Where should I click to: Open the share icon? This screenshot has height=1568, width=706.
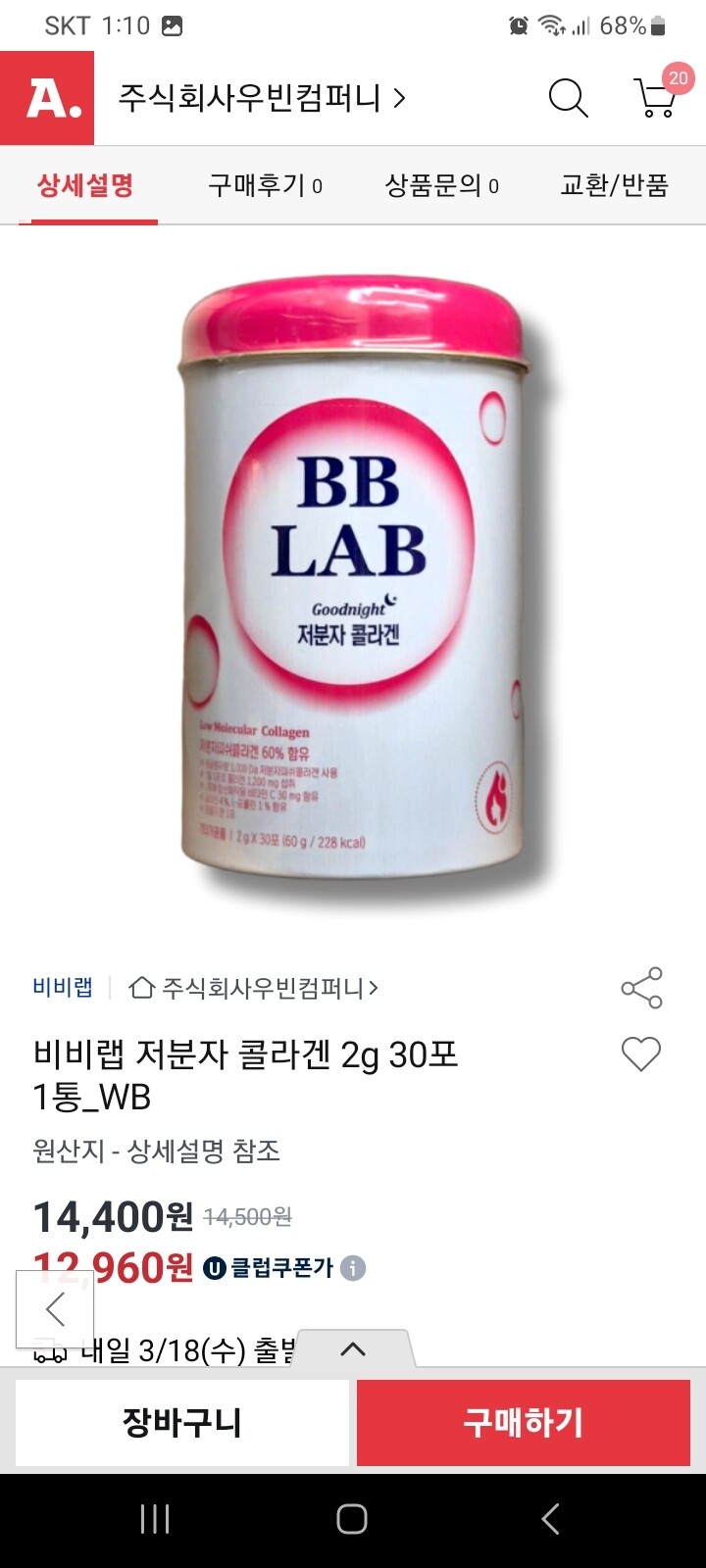click(640, 988)
